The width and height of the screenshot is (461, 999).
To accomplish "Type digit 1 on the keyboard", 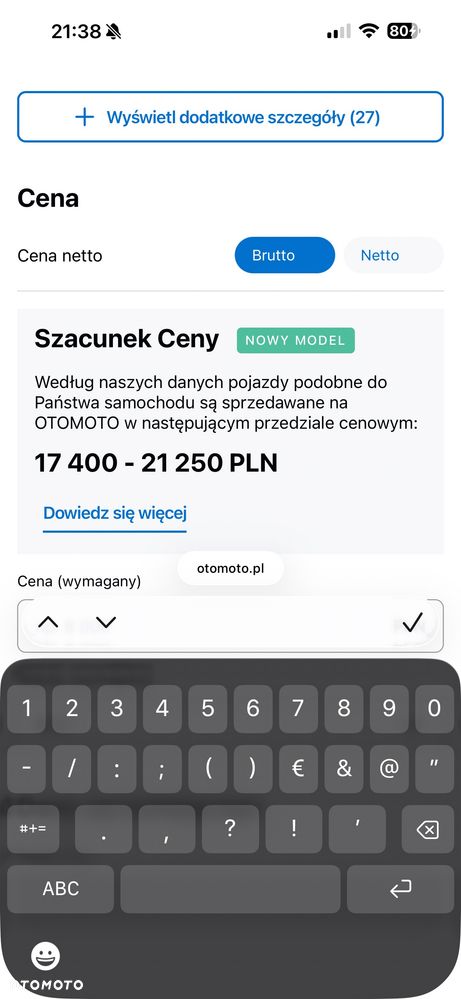I will (26, 708).
